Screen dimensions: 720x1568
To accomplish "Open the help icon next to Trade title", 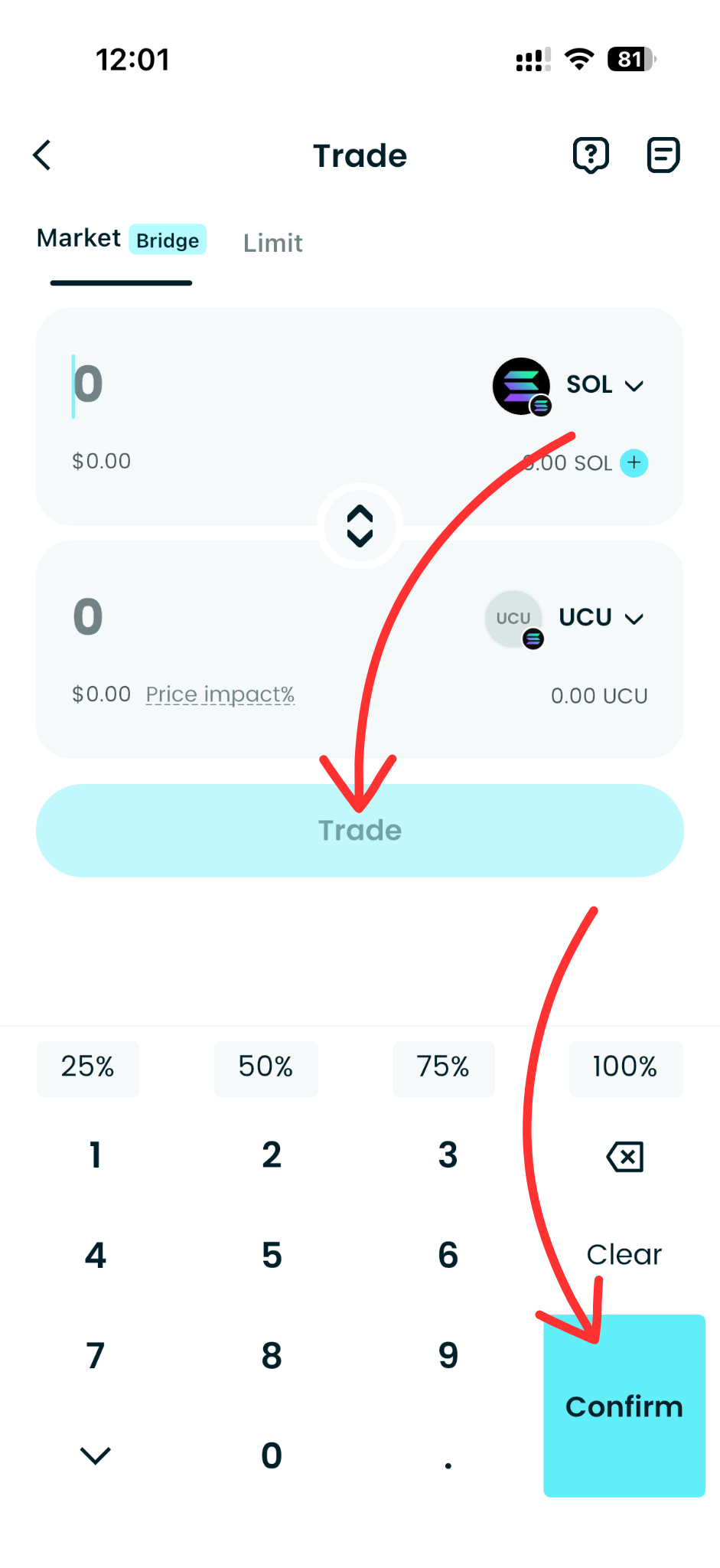I will pyautogui.click(x=591, y=155).
